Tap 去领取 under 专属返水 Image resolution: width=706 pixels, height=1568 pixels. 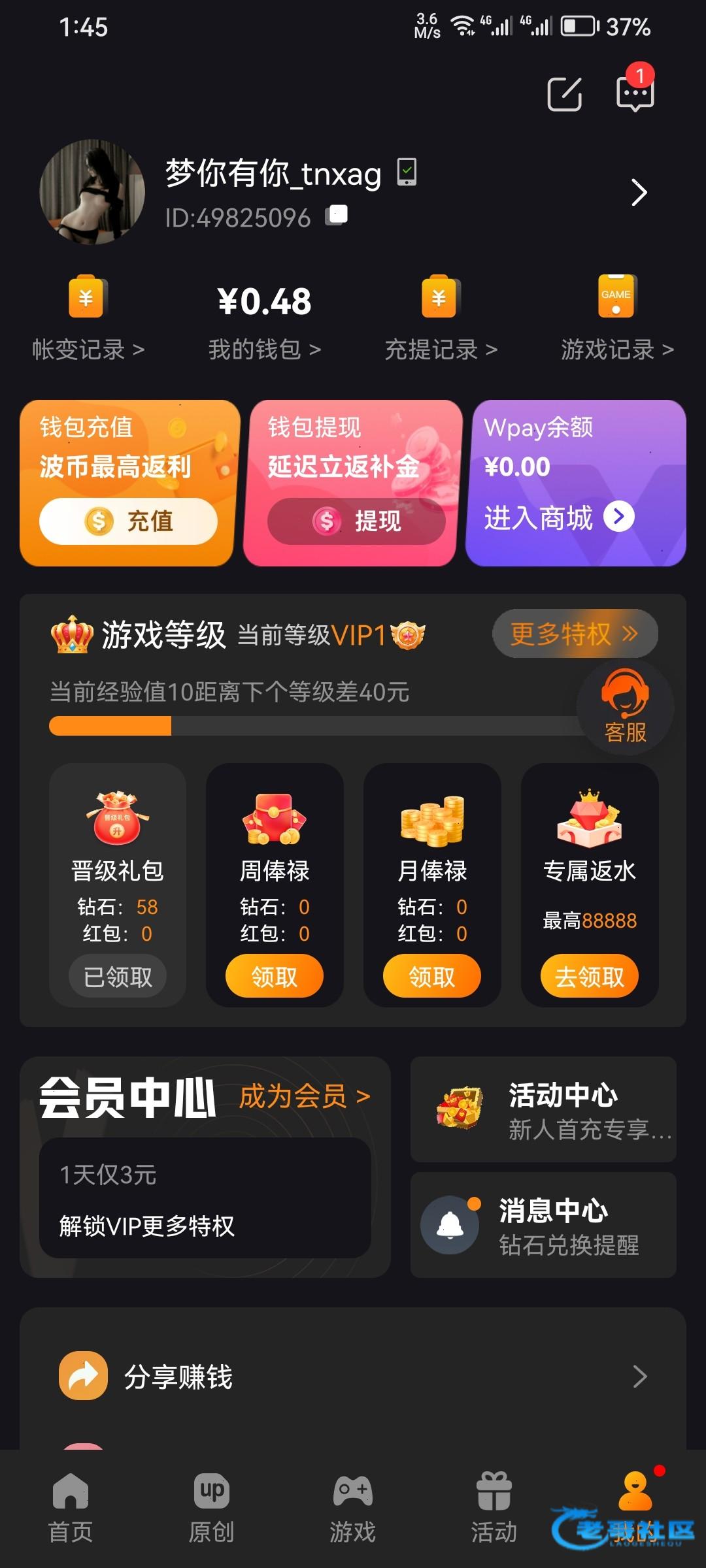pyautogui.click(x=590, y=976)
